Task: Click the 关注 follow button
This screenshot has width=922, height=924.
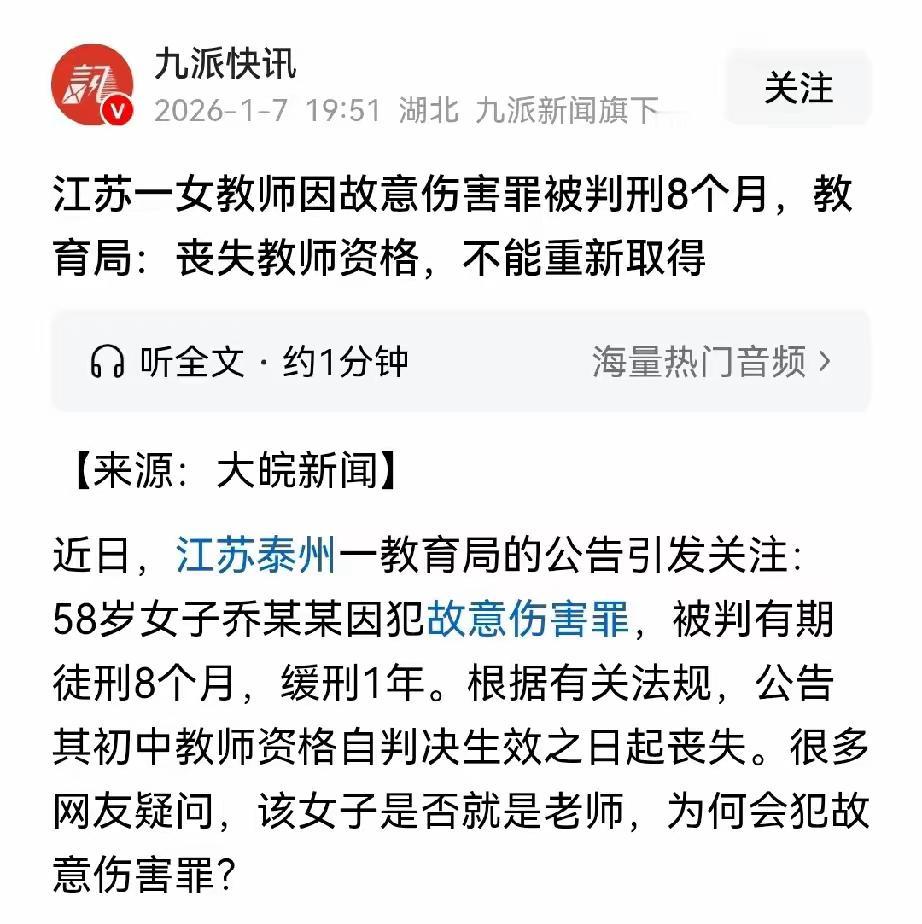Action: coord(798,87)
